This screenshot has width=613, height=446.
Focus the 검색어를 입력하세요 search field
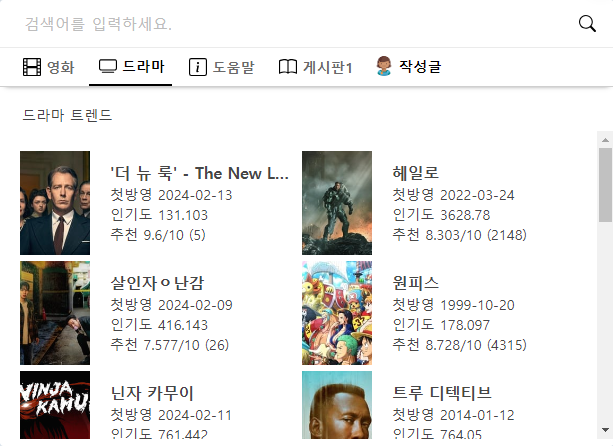290,23
